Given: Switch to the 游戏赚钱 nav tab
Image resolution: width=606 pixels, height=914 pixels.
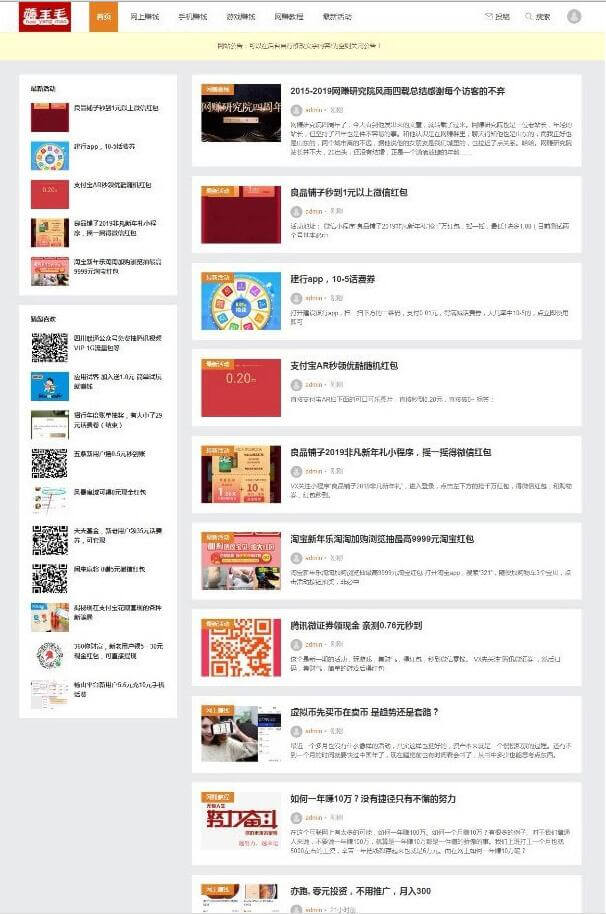Looking at the screenshot, I should coord(241,17).
